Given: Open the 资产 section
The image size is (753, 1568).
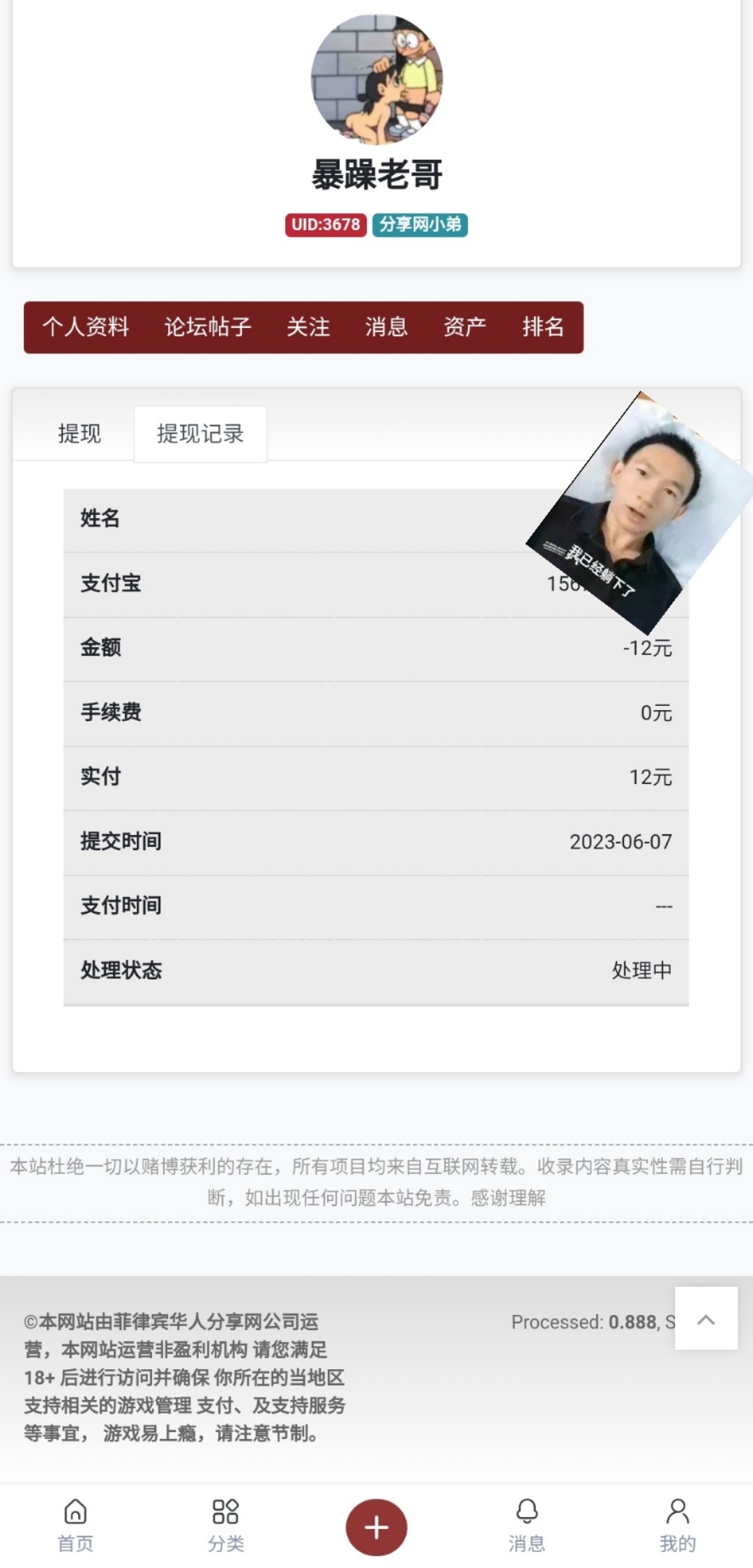Looking at the screenshot, I should point(465,326).
